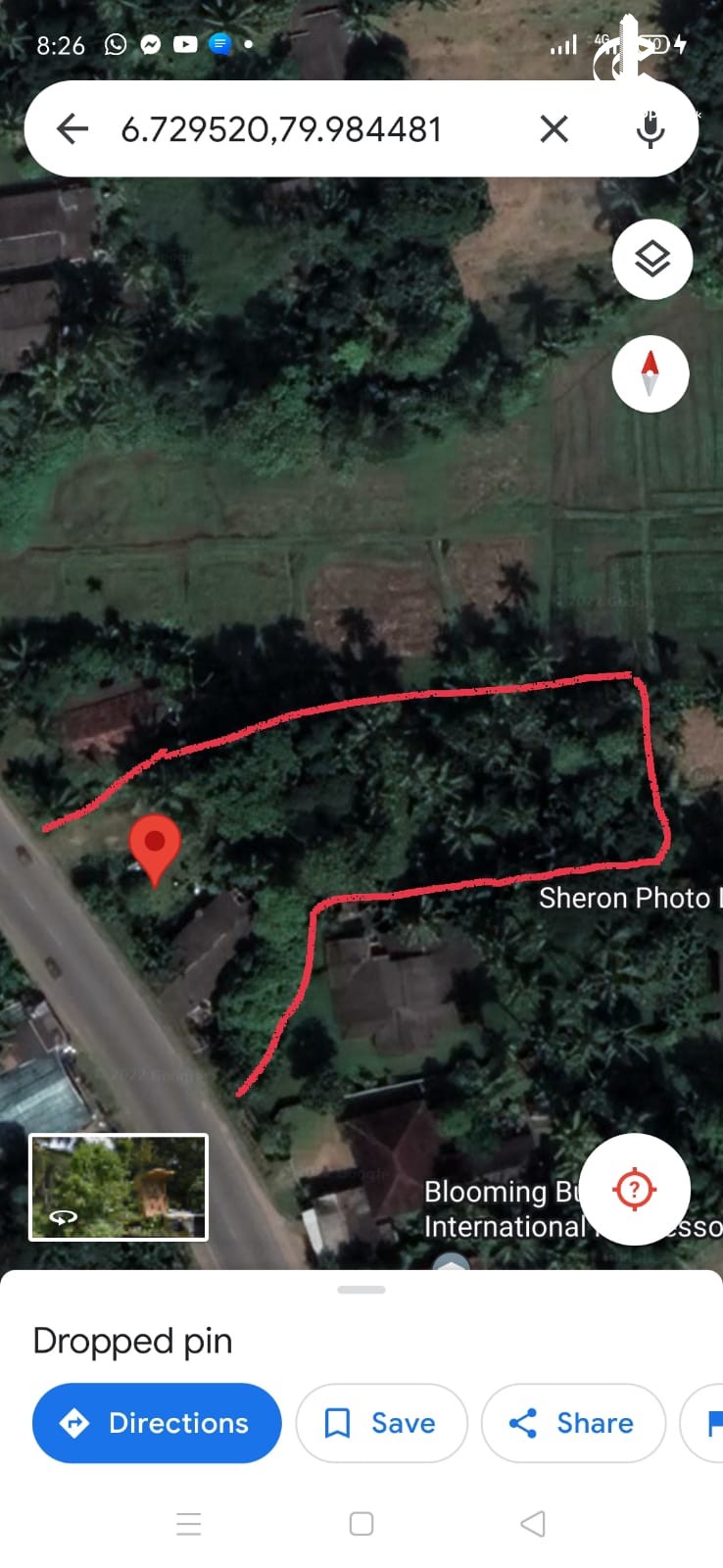Go back from the coordinates search
Viewport: 723px width, 1568px height.
click(72, 128)
